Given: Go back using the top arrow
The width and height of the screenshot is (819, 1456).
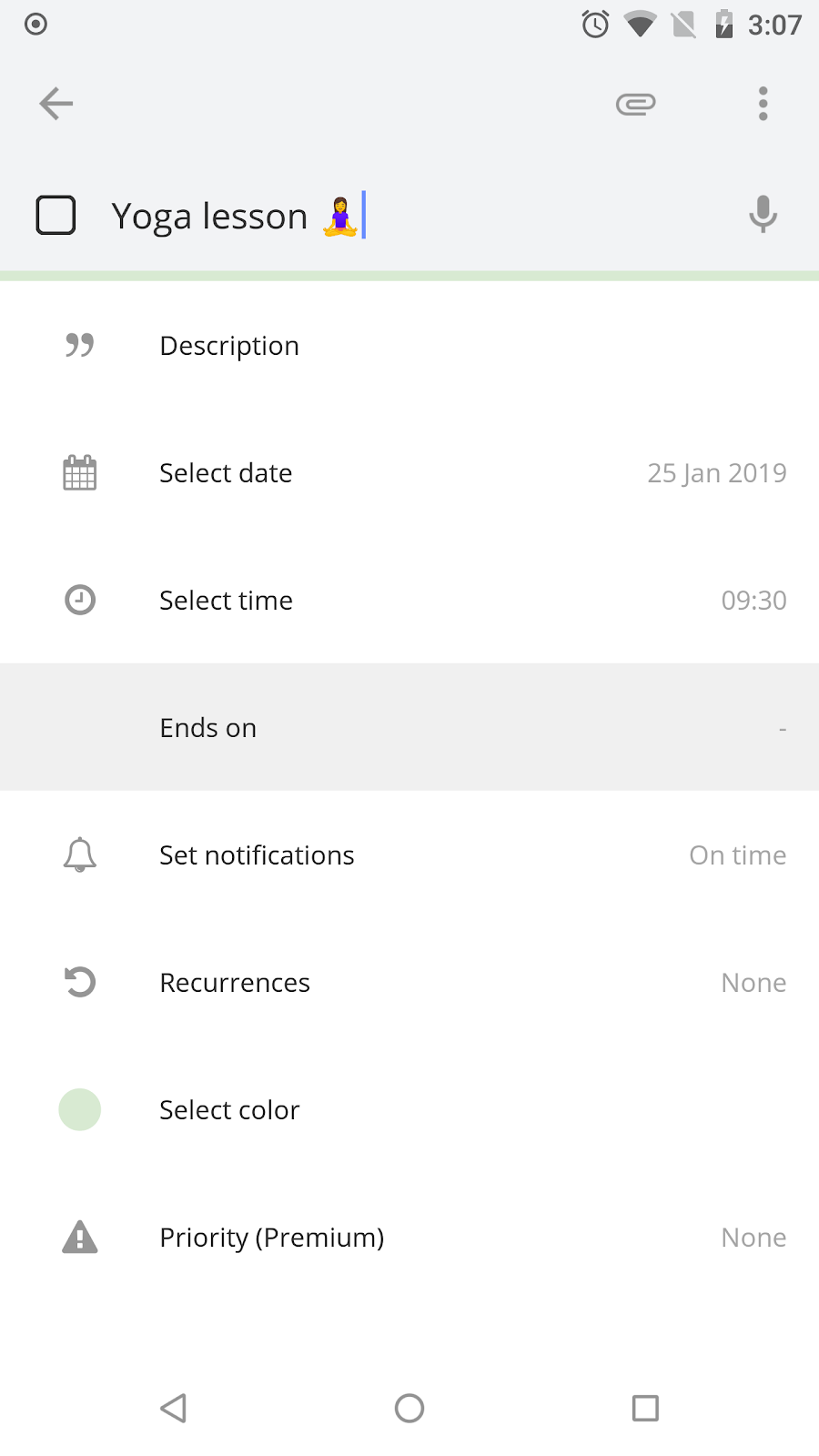Looking at the screenshot, I should pos(56,104).
